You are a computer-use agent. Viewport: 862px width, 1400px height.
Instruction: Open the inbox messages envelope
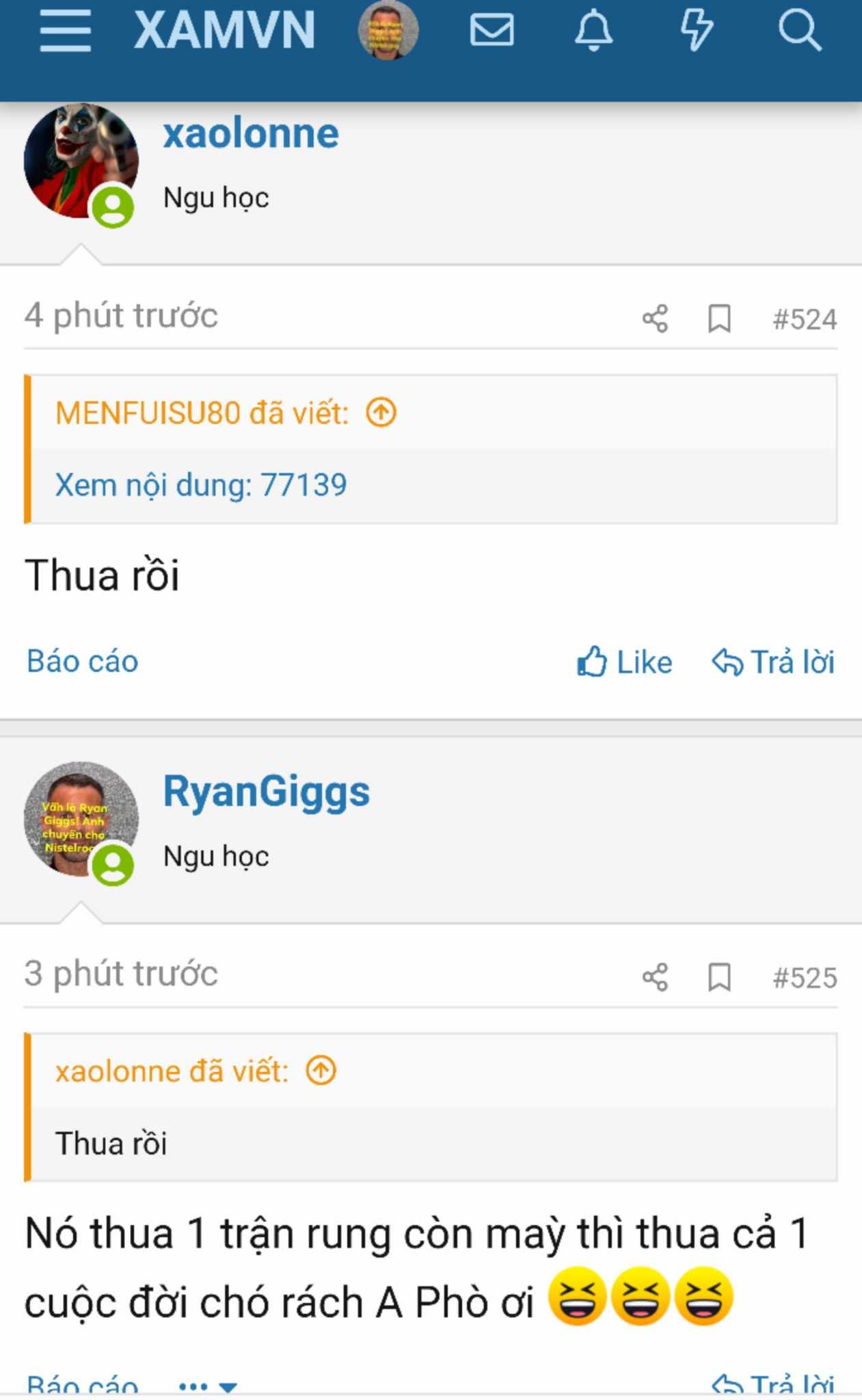(491, 31)
